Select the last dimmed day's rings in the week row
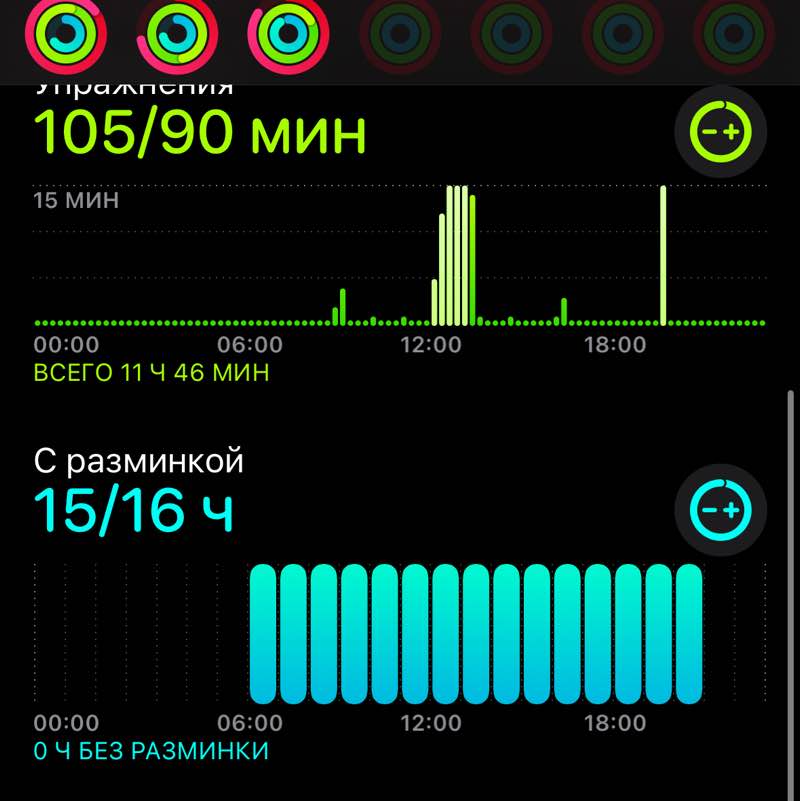The image size is (800, 801). click(x=734, y=34)
